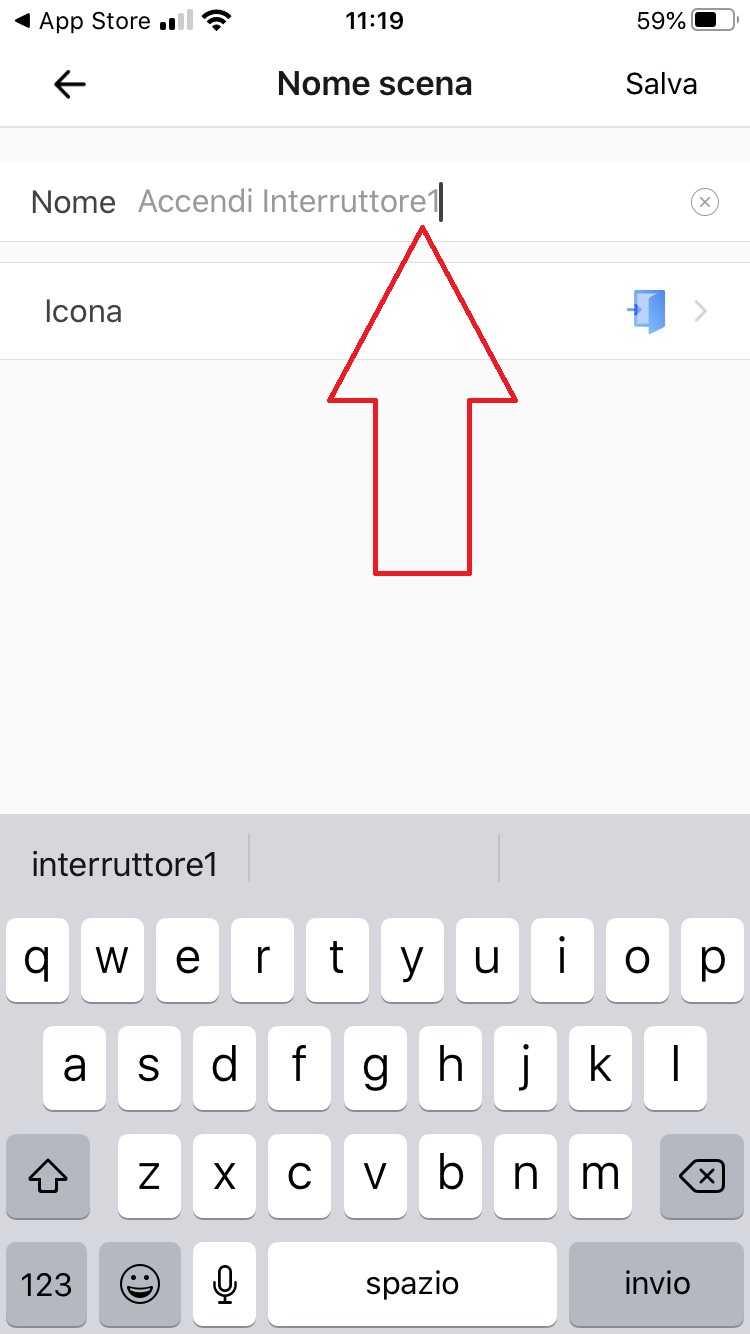Tap the backspace key
Screen dimensions: 750x1334
pos(702,1175)
